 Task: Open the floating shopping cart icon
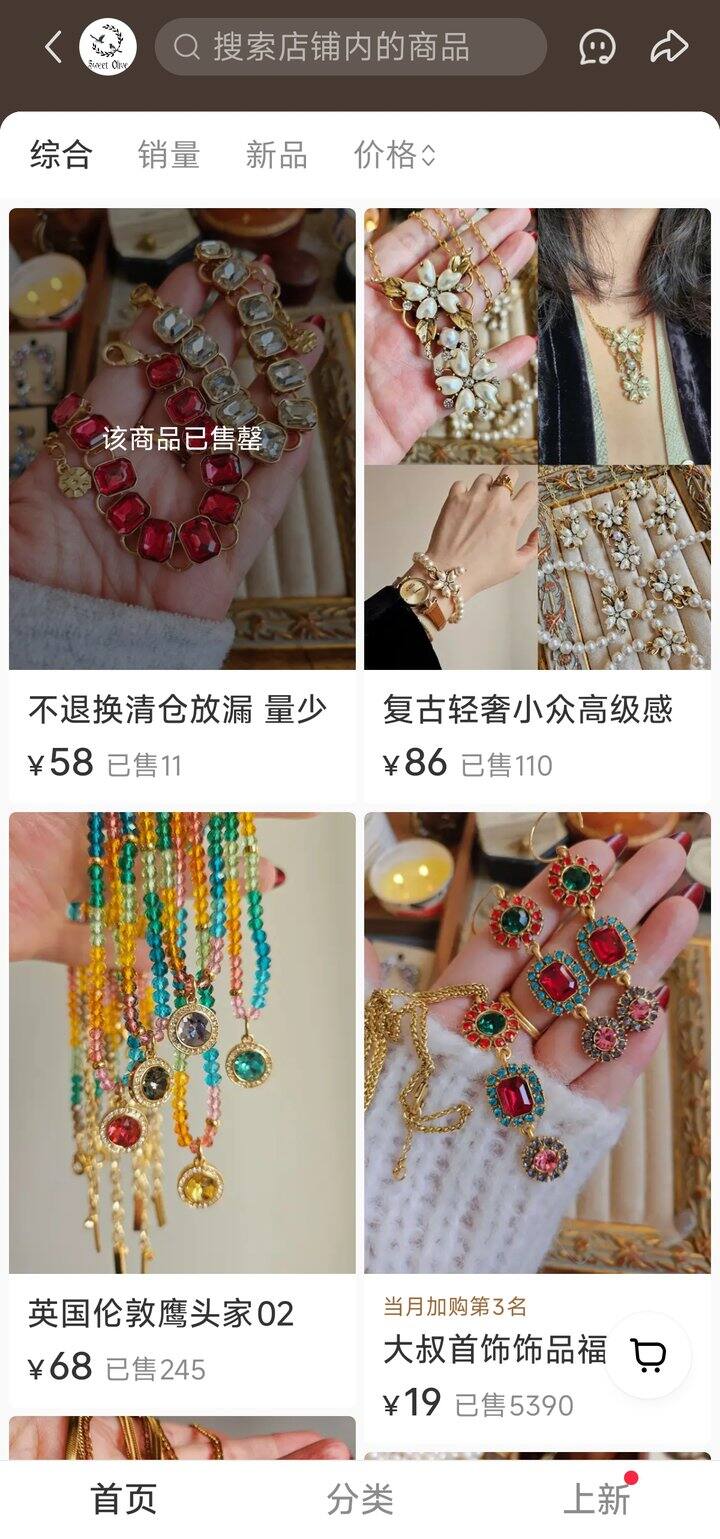649,1355
